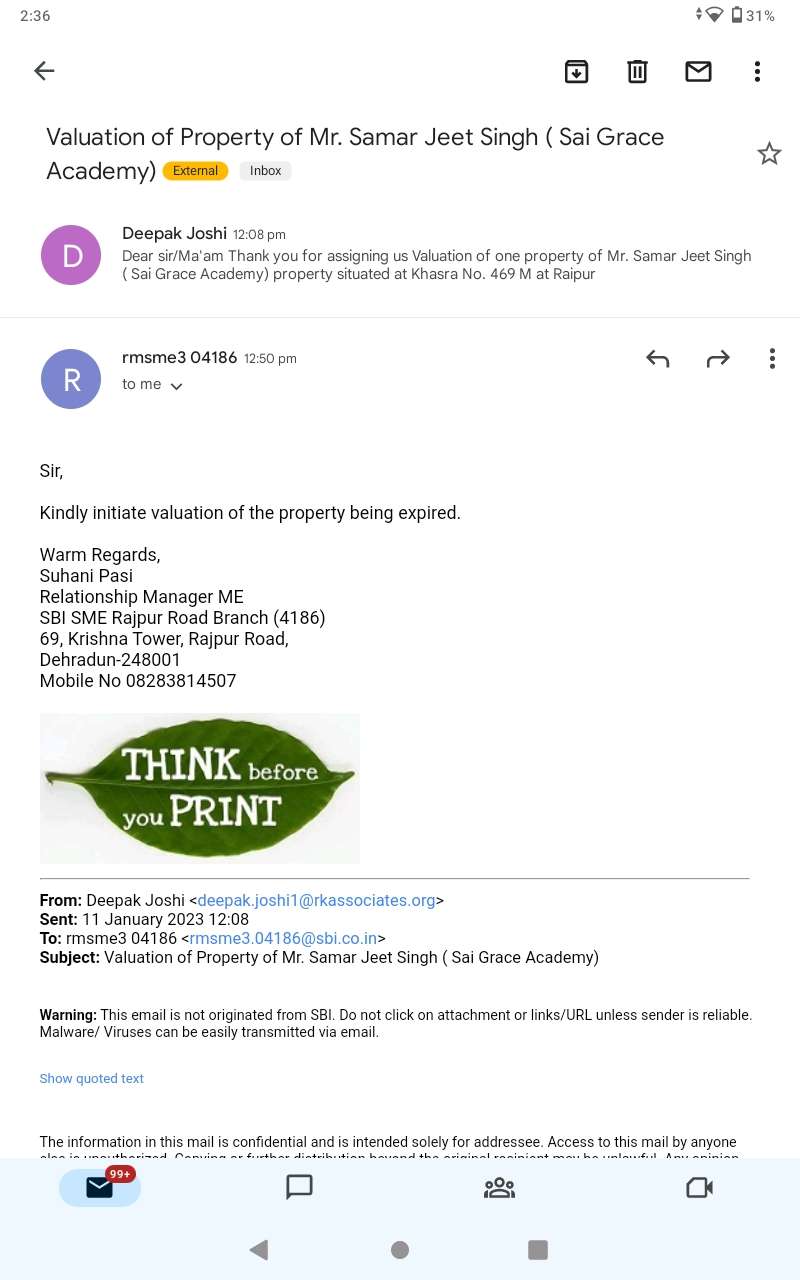Mark the conversation as unread
This screenshot has width=800, height=1280.
point(698,71)
